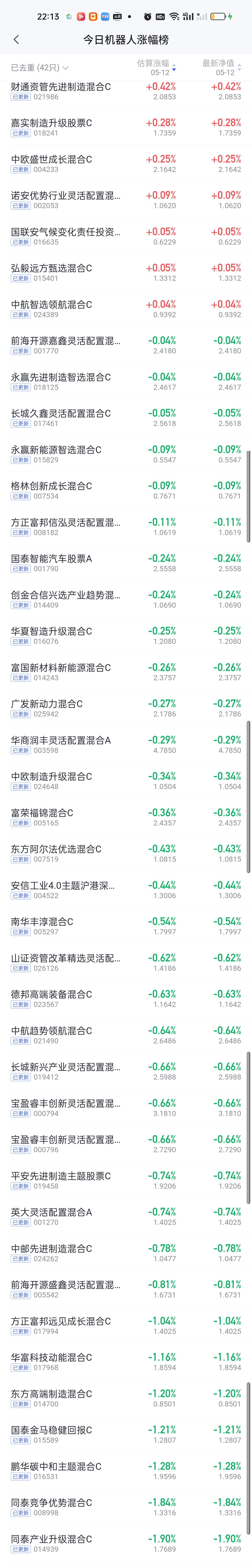Open 广发新动力混合C fund
Viewport: 252px width, 1568px height.
[126, 708]
